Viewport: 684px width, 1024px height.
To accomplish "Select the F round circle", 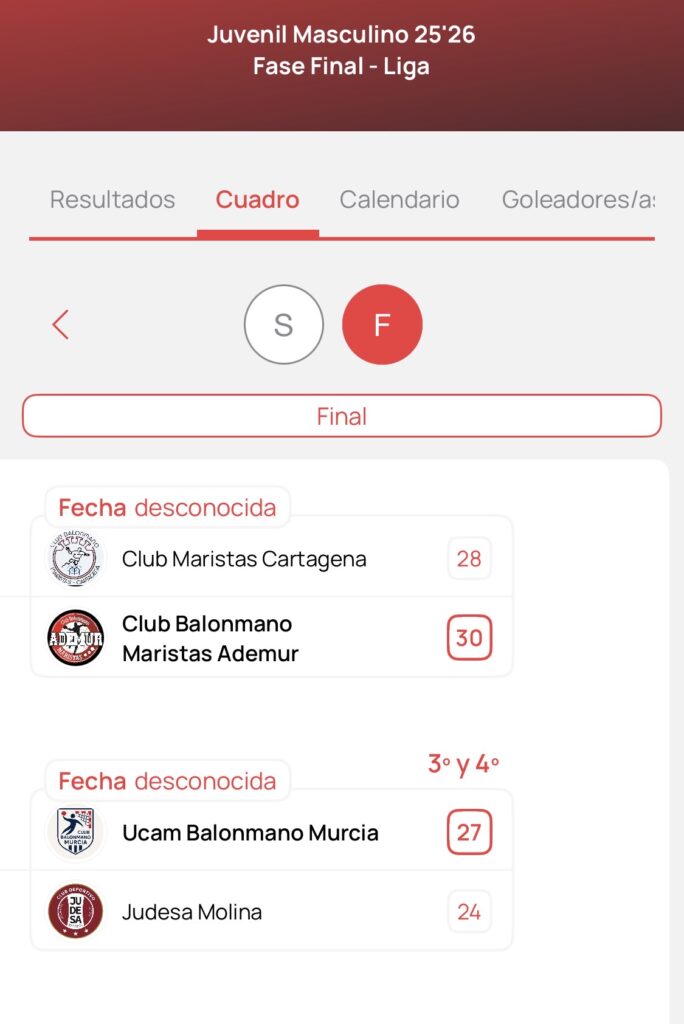I will 382,325.
